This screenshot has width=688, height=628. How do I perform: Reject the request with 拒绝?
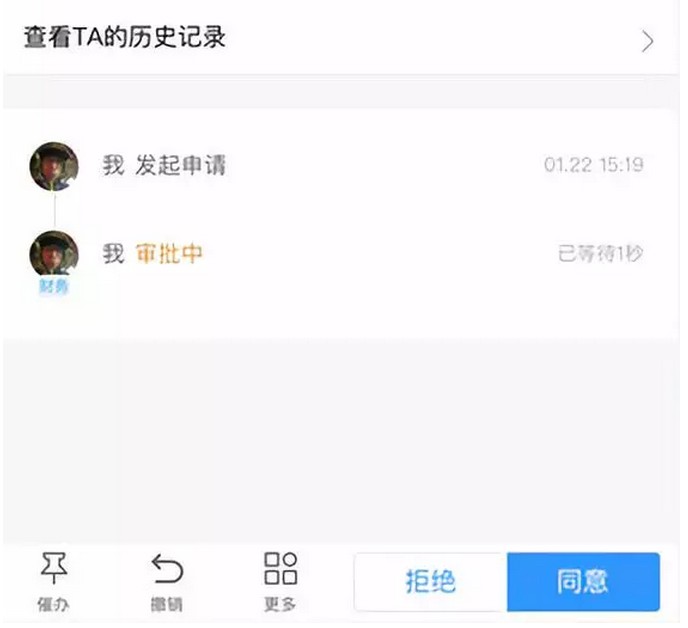click(x=430, y=582)
